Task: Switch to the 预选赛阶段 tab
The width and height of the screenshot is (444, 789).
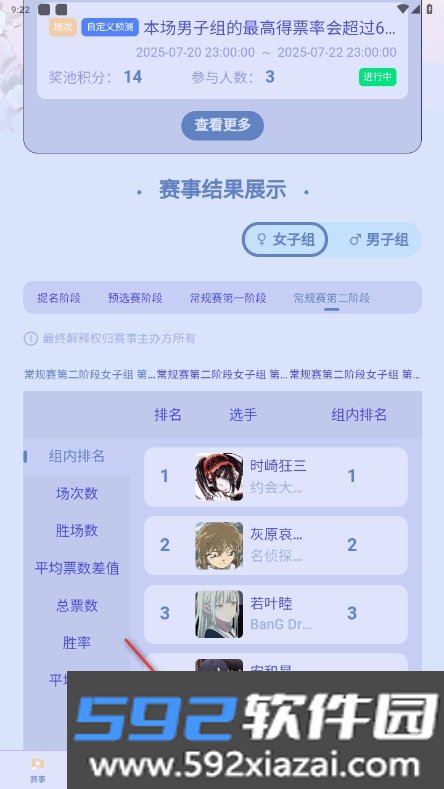Action: point(135,298)
